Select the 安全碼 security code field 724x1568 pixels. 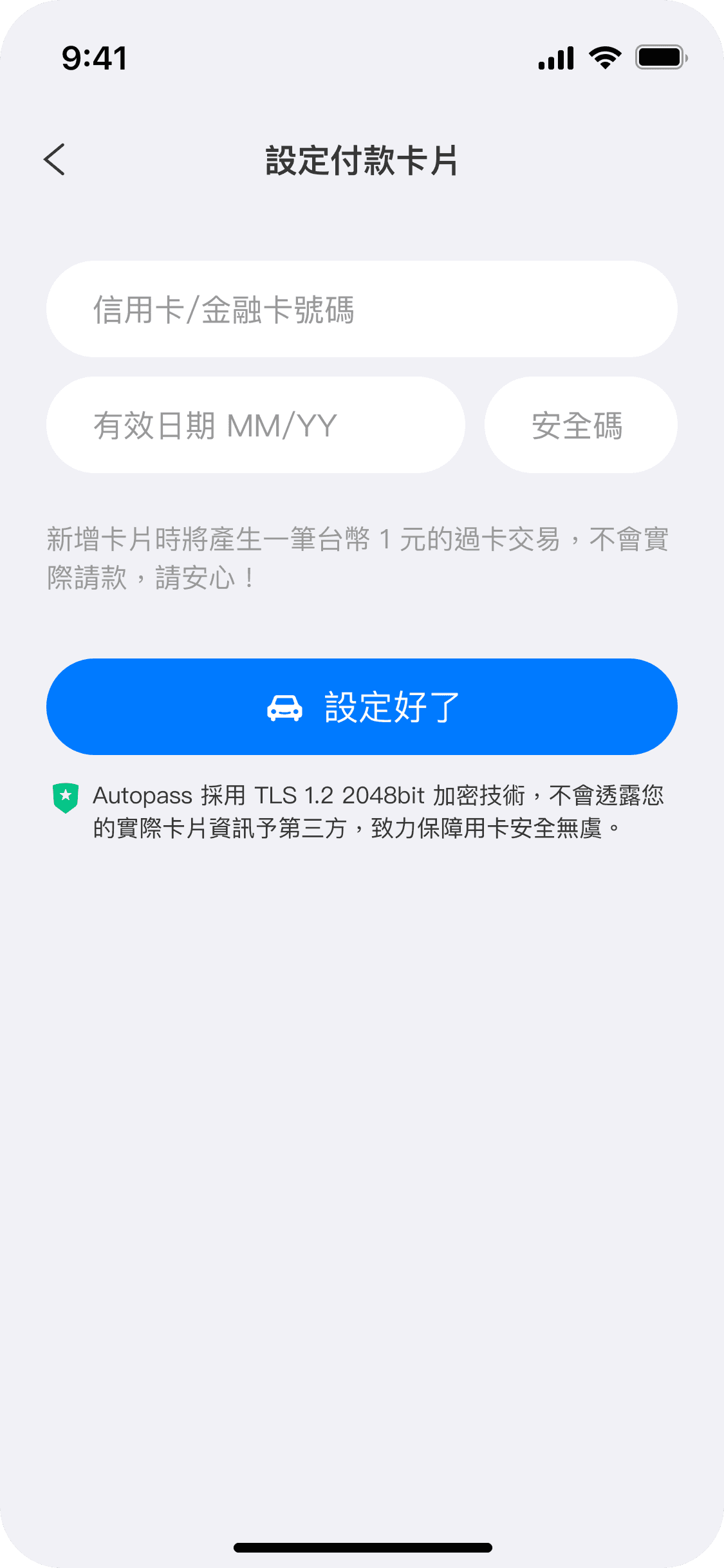[x=580, y=425]
